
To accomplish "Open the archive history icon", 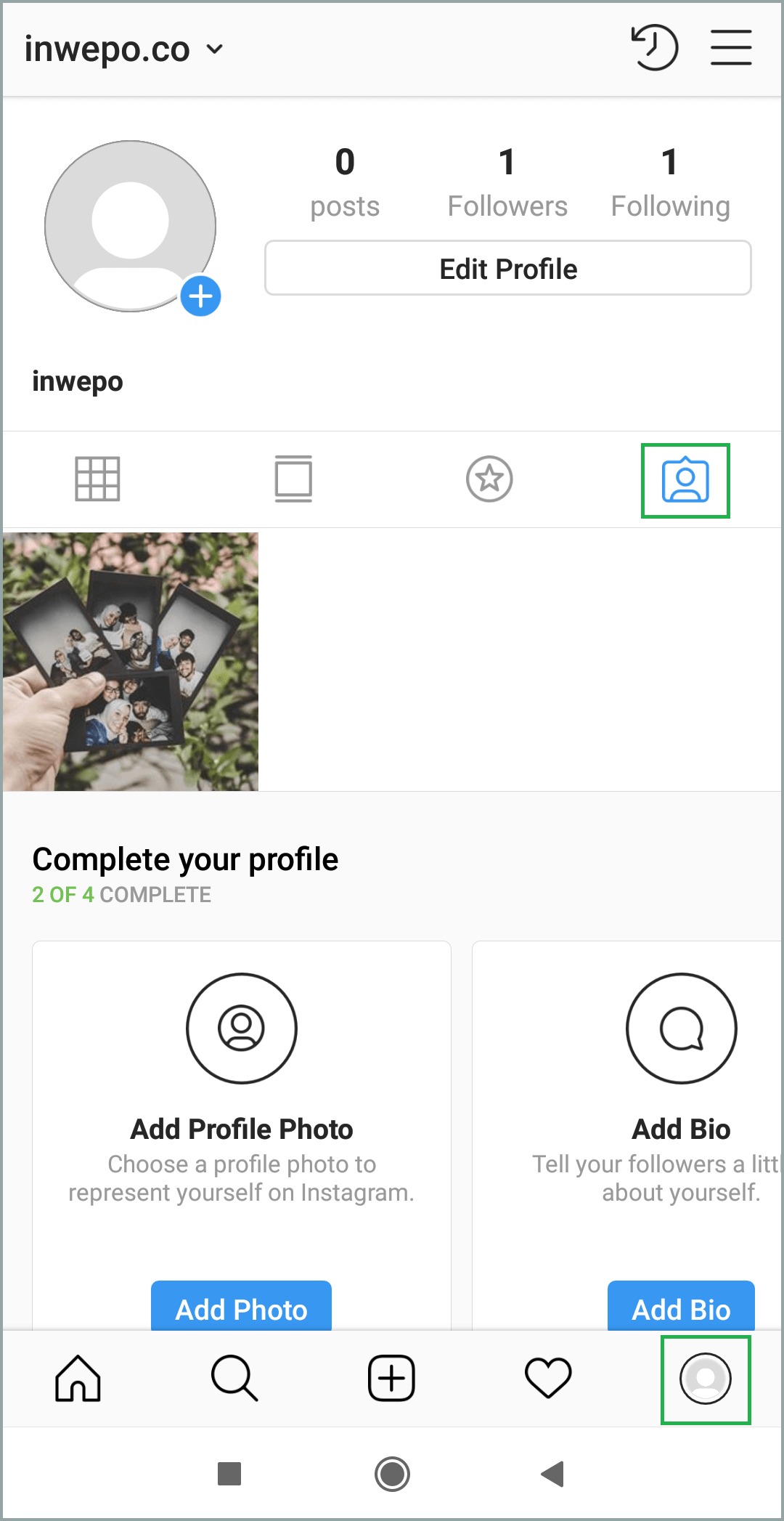I will coord(654,48).
